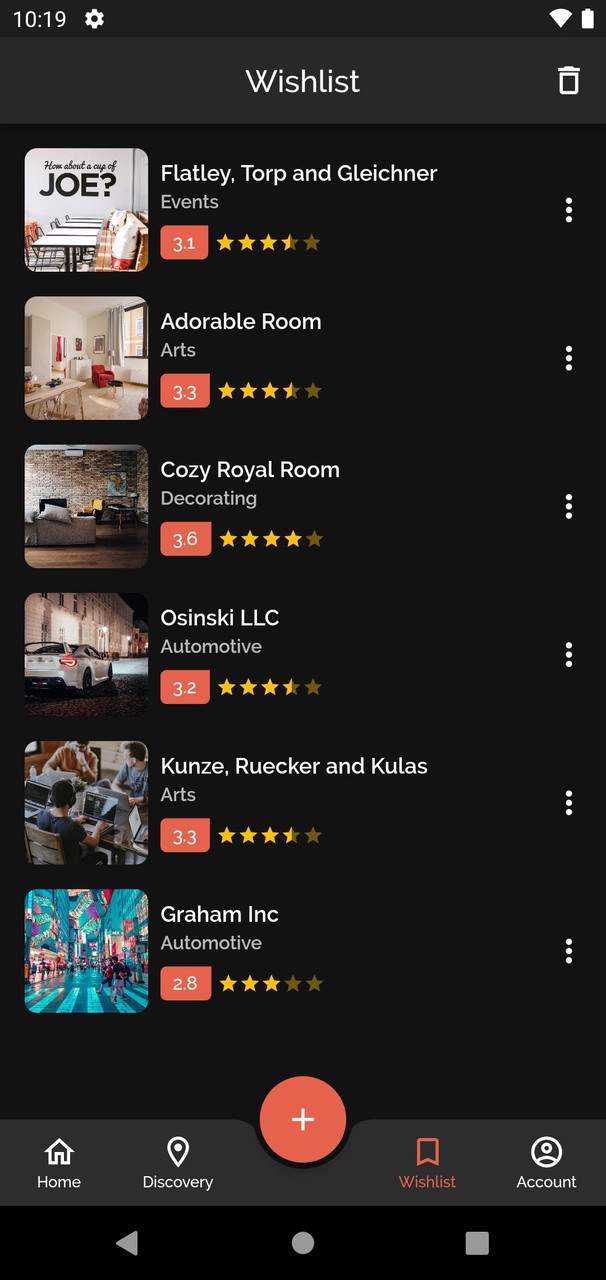Open the Kunze, Ruecker and Kulas listing
This screenshot has height=1280, width=606.
(x=294, y=766)
